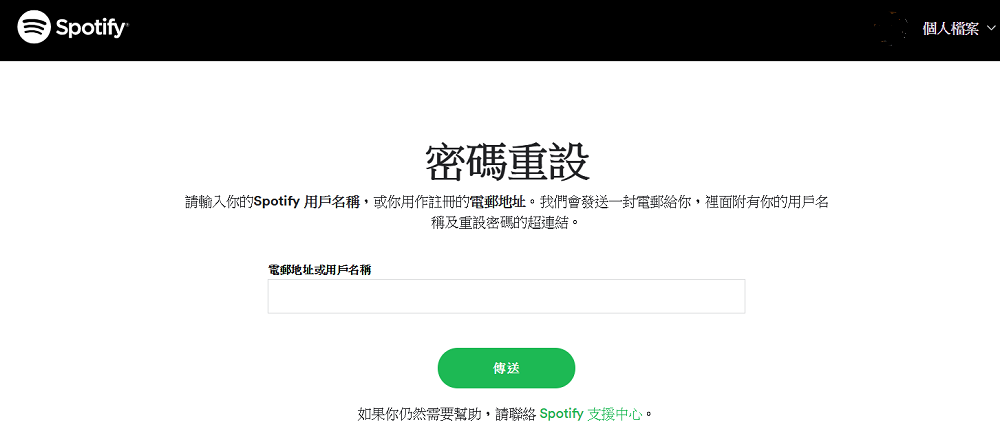Image resolution: width=1000 pixels, height=442 pixels.
Task: Tap the green 傳送 button
Action: [x=506, y=368]
